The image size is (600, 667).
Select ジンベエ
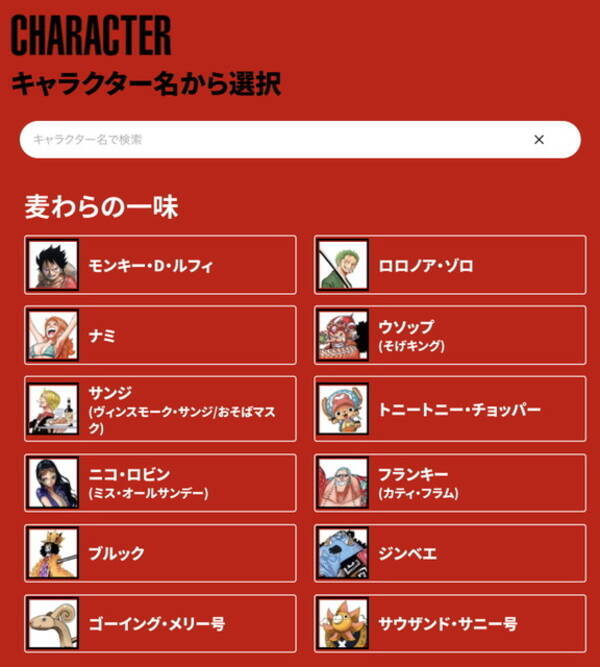[450, 553]
